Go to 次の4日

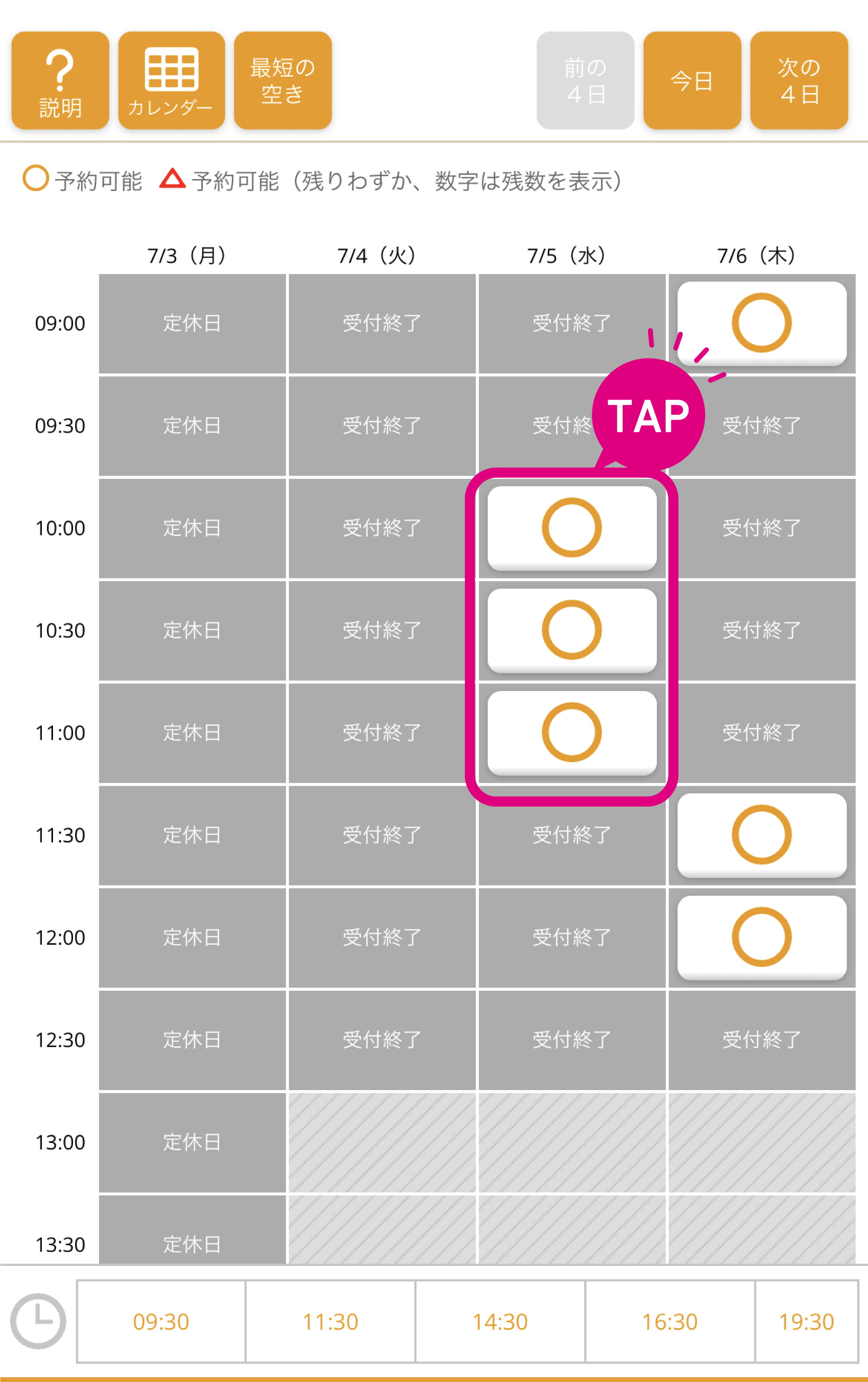click(799, 81)
